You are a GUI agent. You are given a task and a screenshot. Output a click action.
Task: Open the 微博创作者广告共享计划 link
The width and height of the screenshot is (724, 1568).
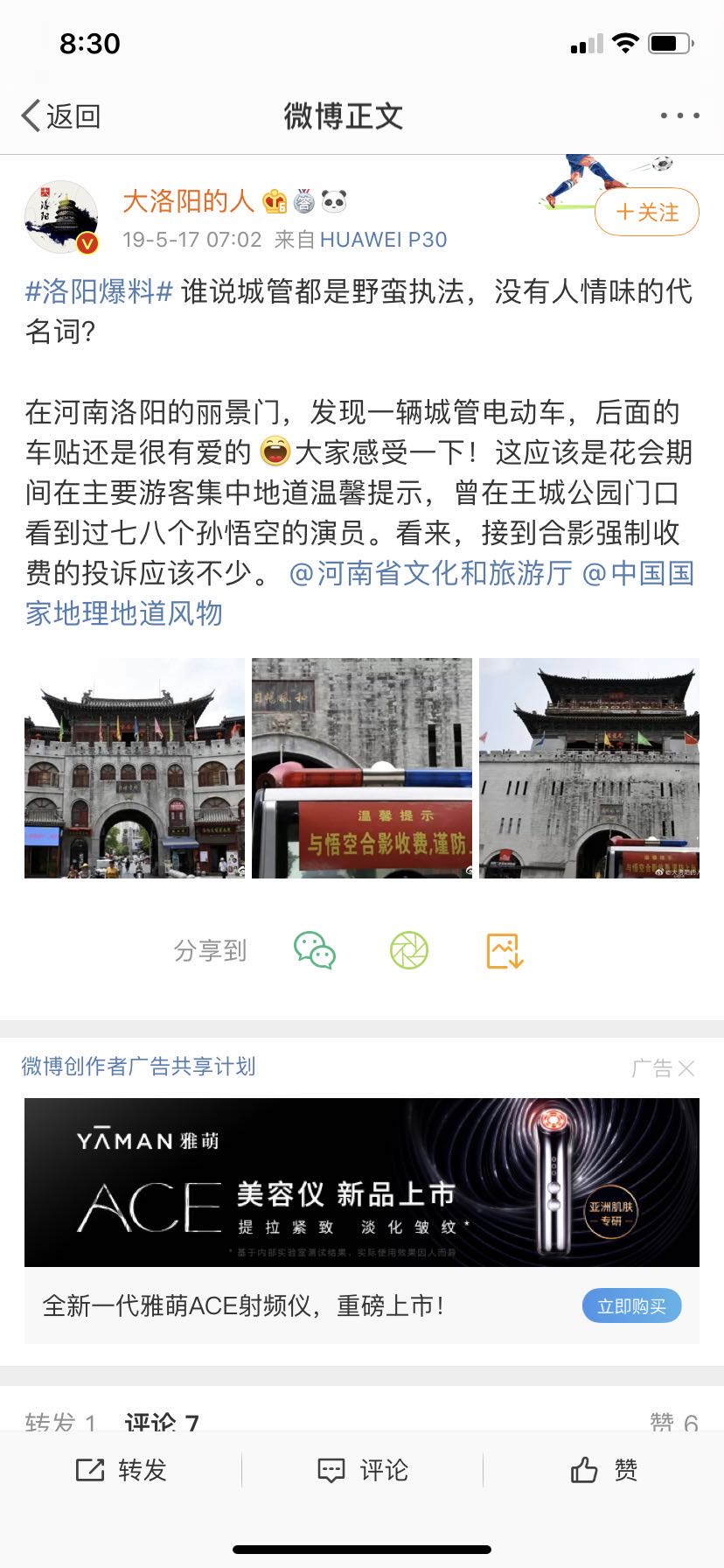138,1067
